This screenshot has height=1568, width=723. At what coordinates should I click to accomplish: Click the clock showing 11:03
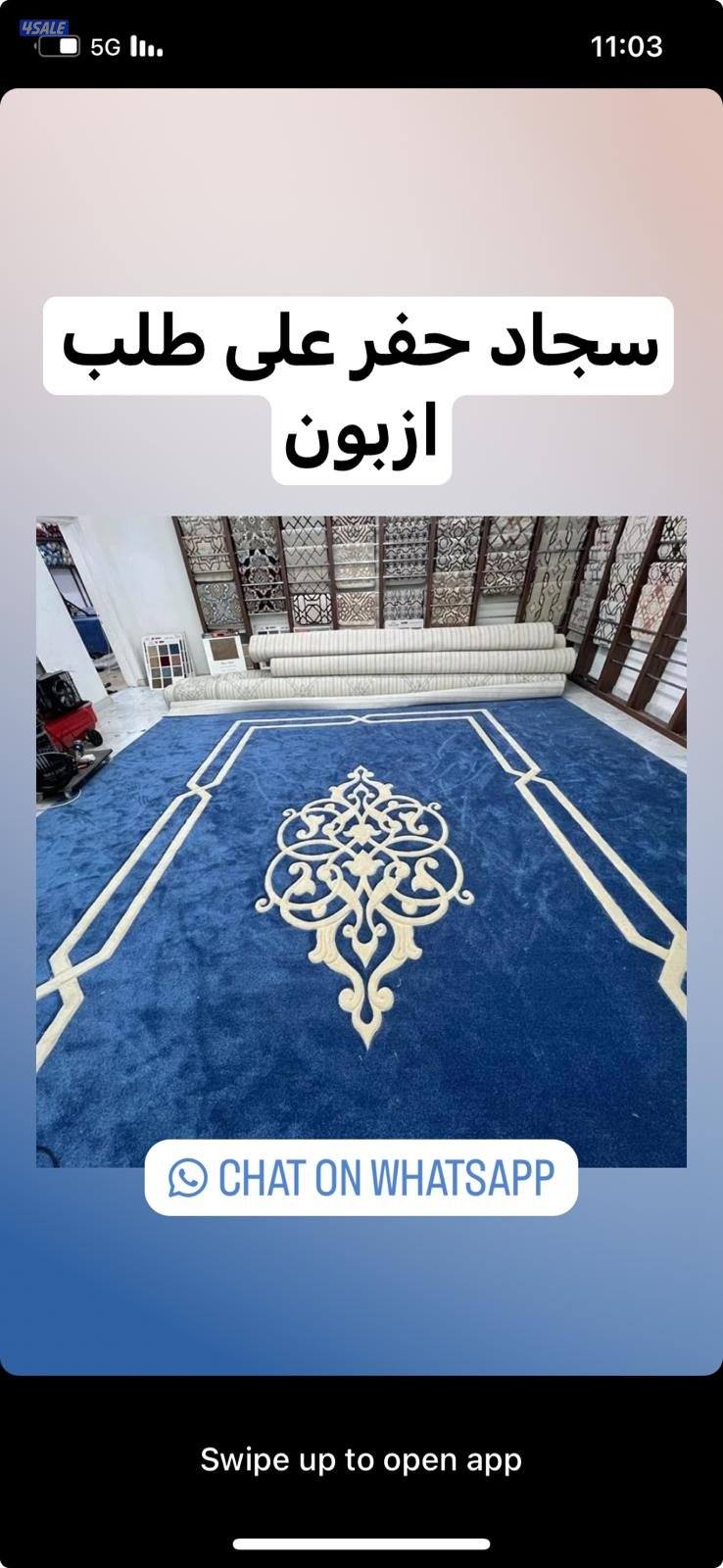click(x=627, y=46)
